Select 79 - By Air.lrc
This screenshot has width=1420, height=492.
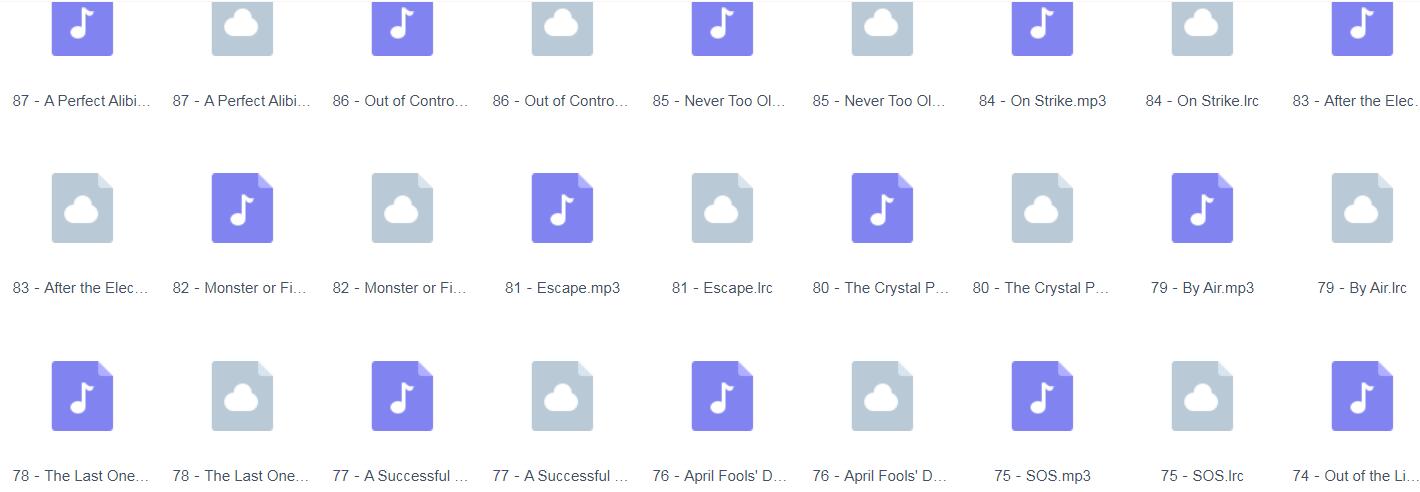[1362, 208]
